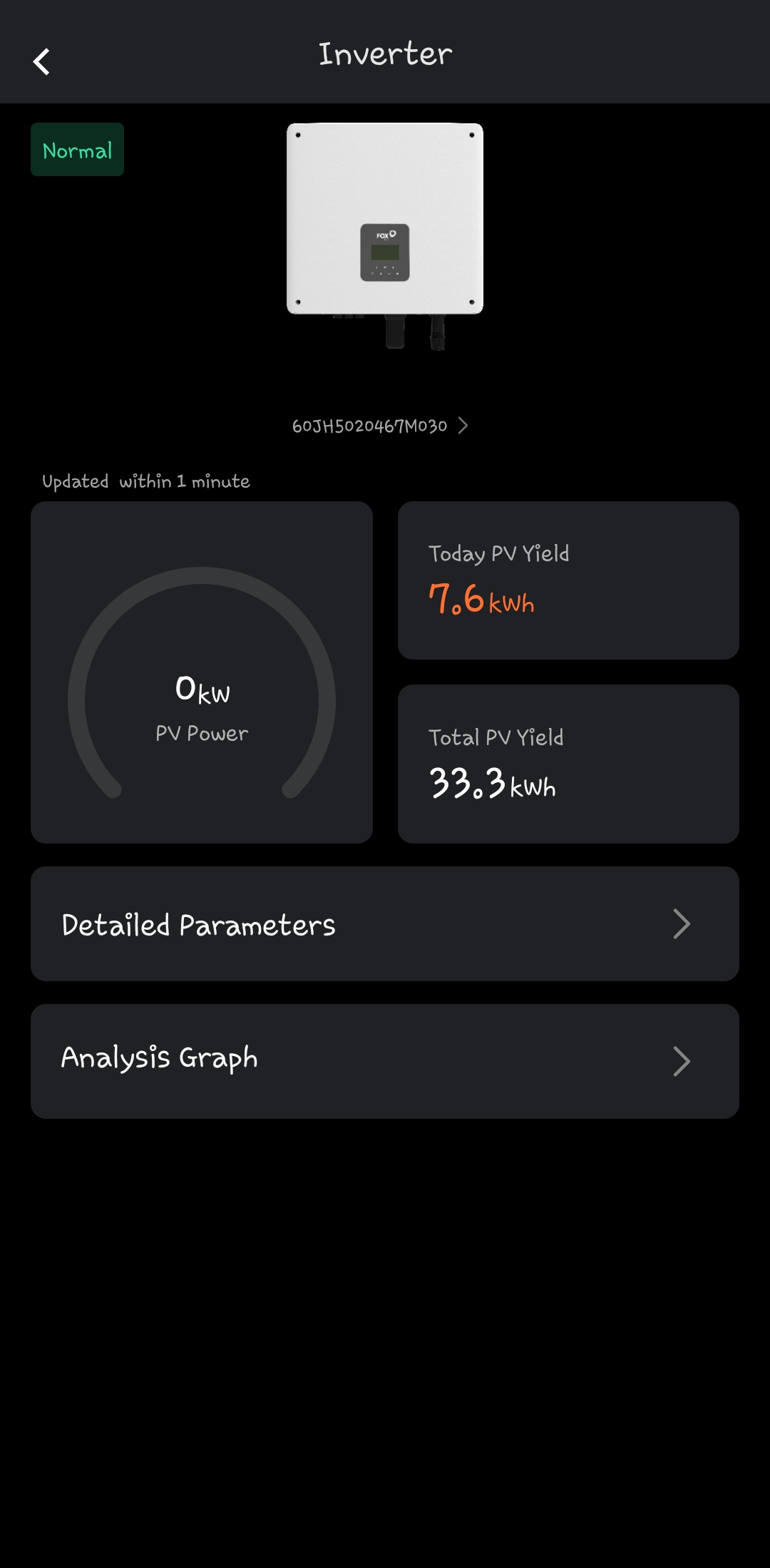Open Analysis Graph
770x1568 pixels.
pos(385,1061)
